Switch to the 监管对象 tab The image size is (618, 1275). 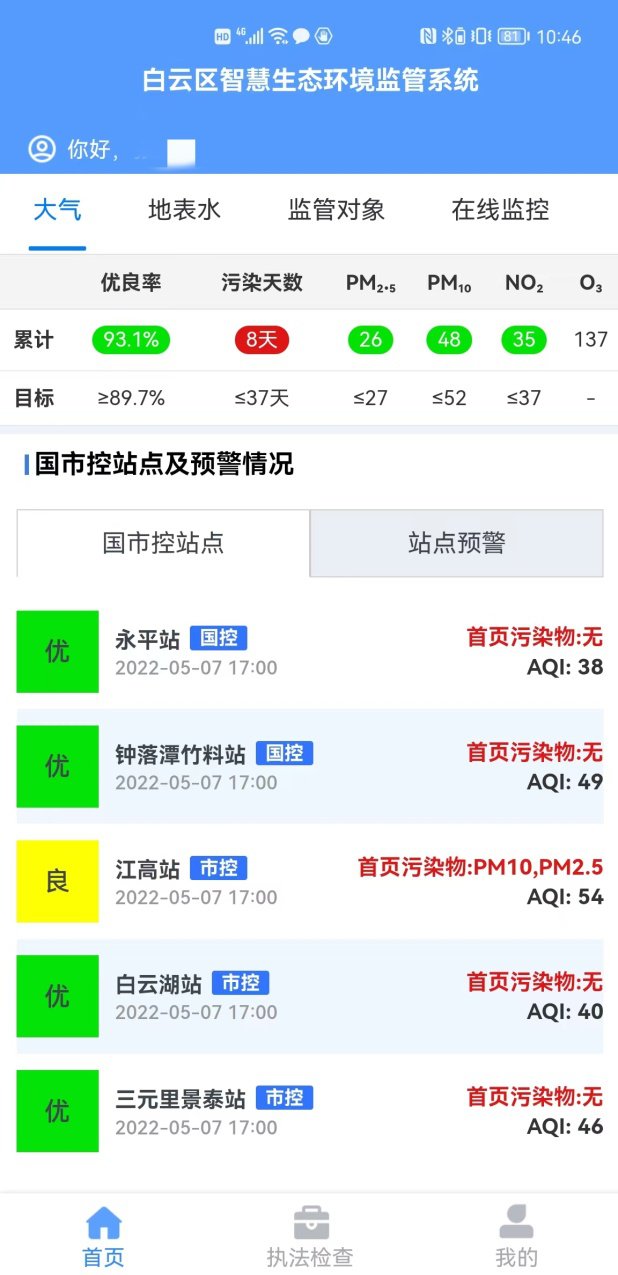[336, 210]
